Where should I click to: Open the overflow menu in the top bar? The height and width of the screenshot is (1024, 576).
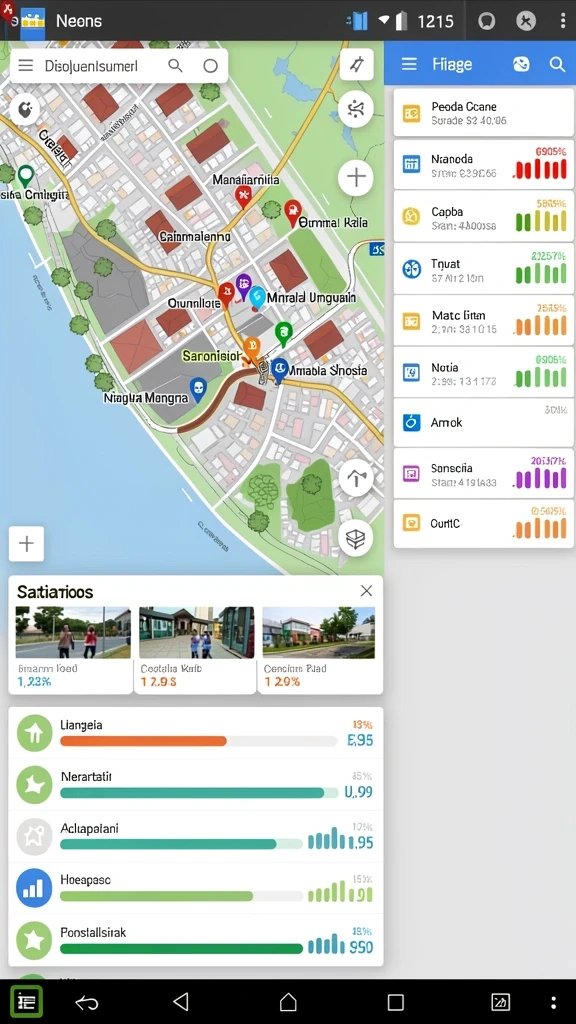tap(562, 20)
